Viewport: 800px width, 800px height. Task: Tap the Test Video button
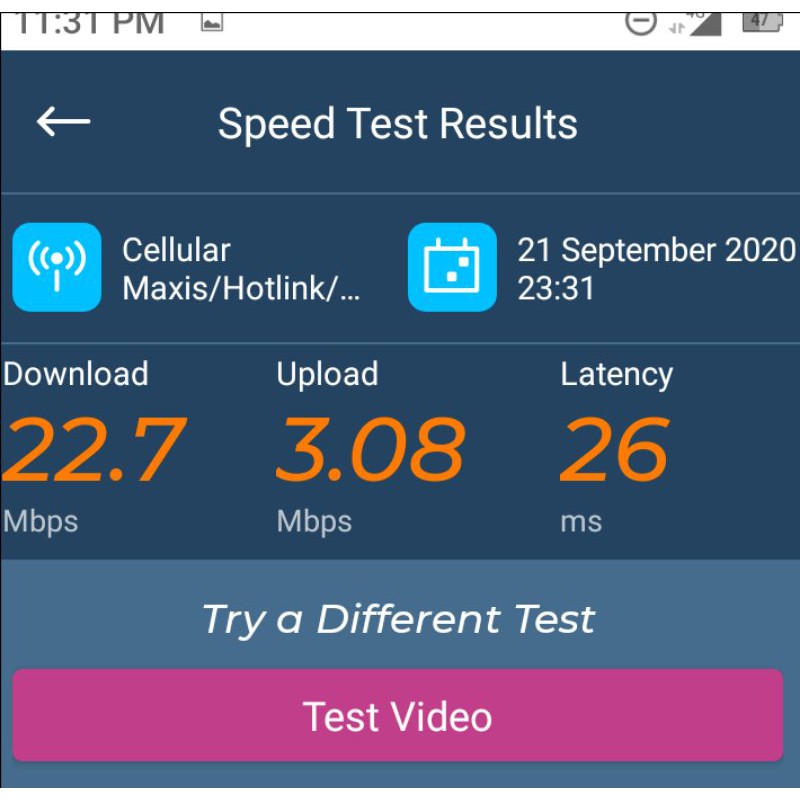(x=398, y=716)
